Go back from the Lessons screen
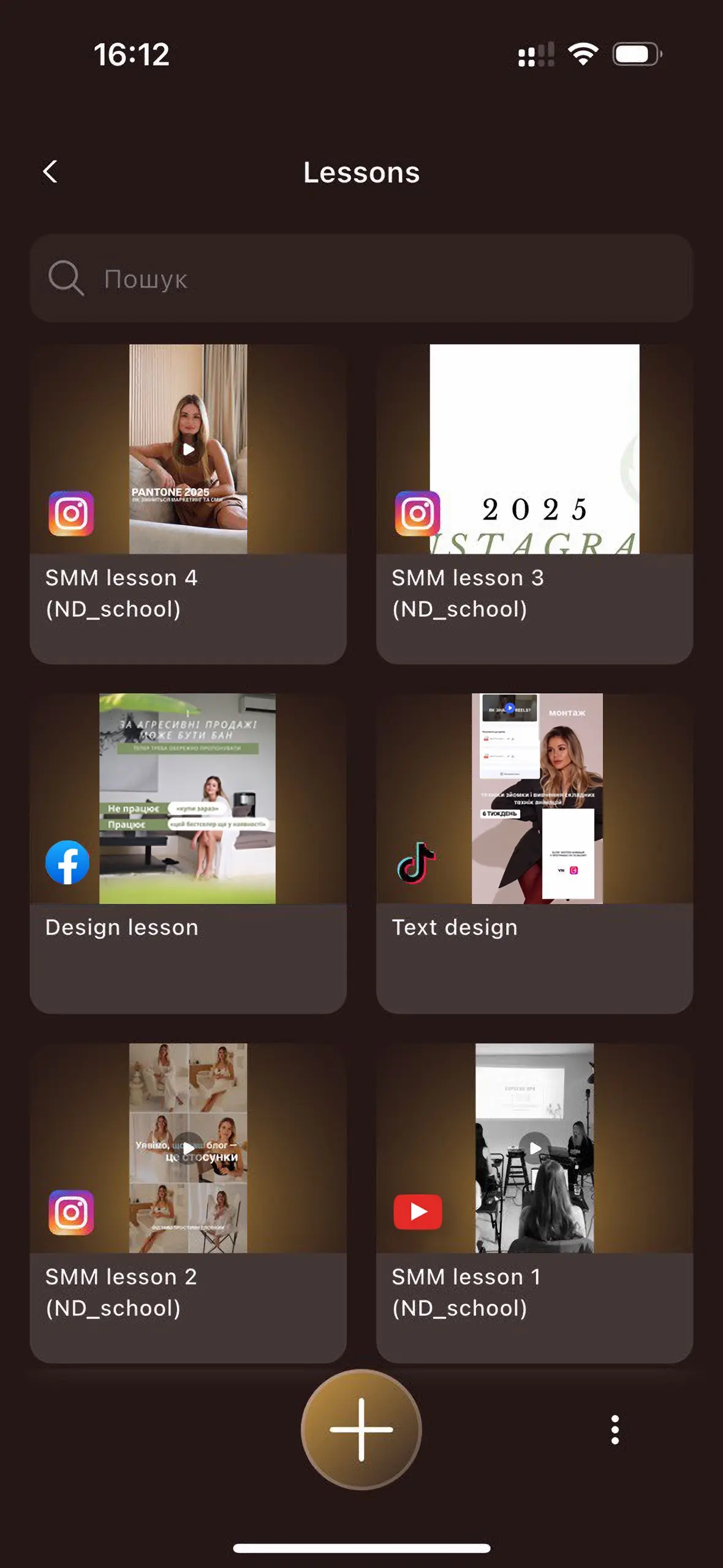The height and width of the screenshot is (1568, 723). (x=50, y=172)
